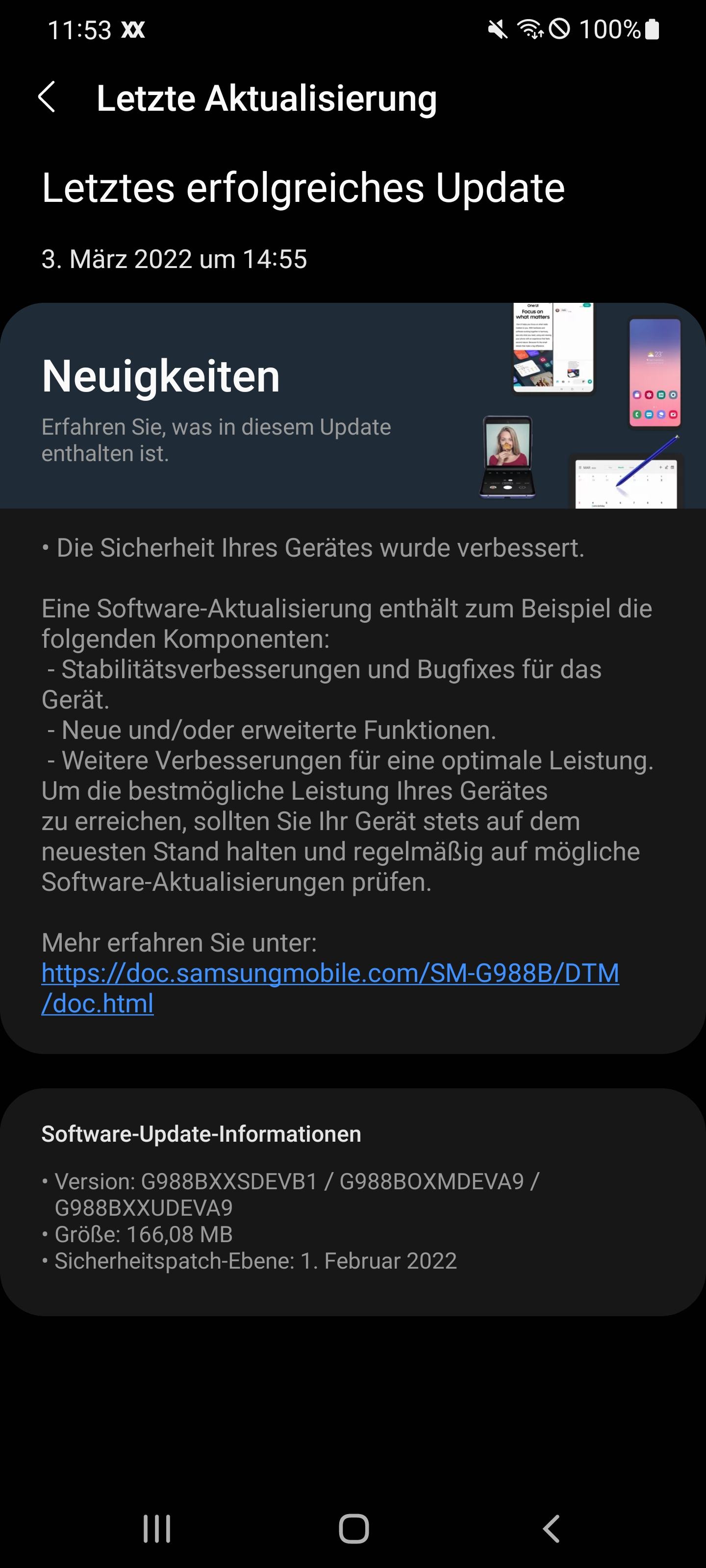
Task: Tap the system back button
Action: pyautogui.click(x=551, y=1528)
